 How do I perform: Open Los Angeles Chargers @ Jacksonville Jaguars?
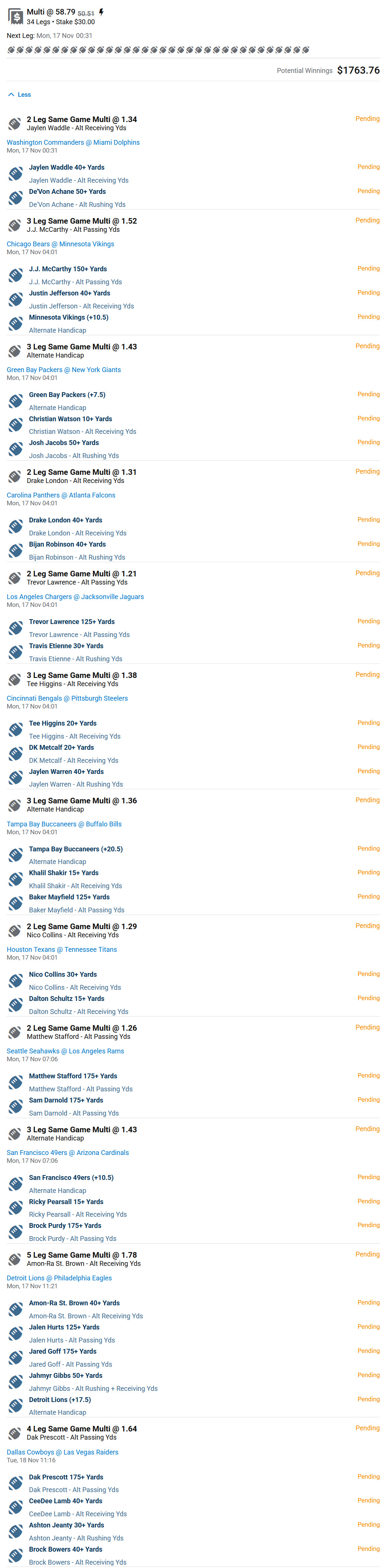tap(75, 596)
